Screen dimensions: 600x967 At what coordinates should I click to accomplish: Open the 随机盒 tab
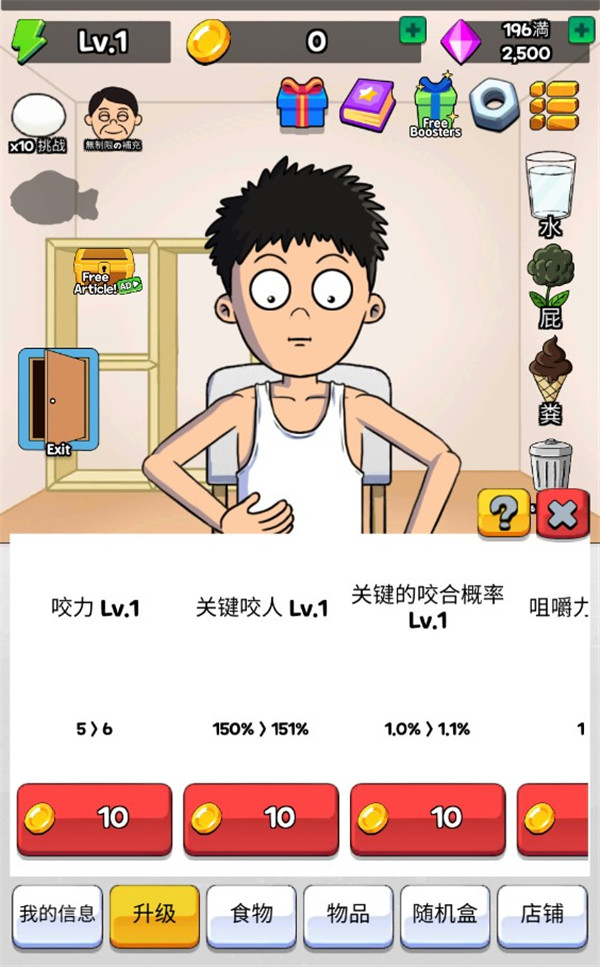point(445,913)
